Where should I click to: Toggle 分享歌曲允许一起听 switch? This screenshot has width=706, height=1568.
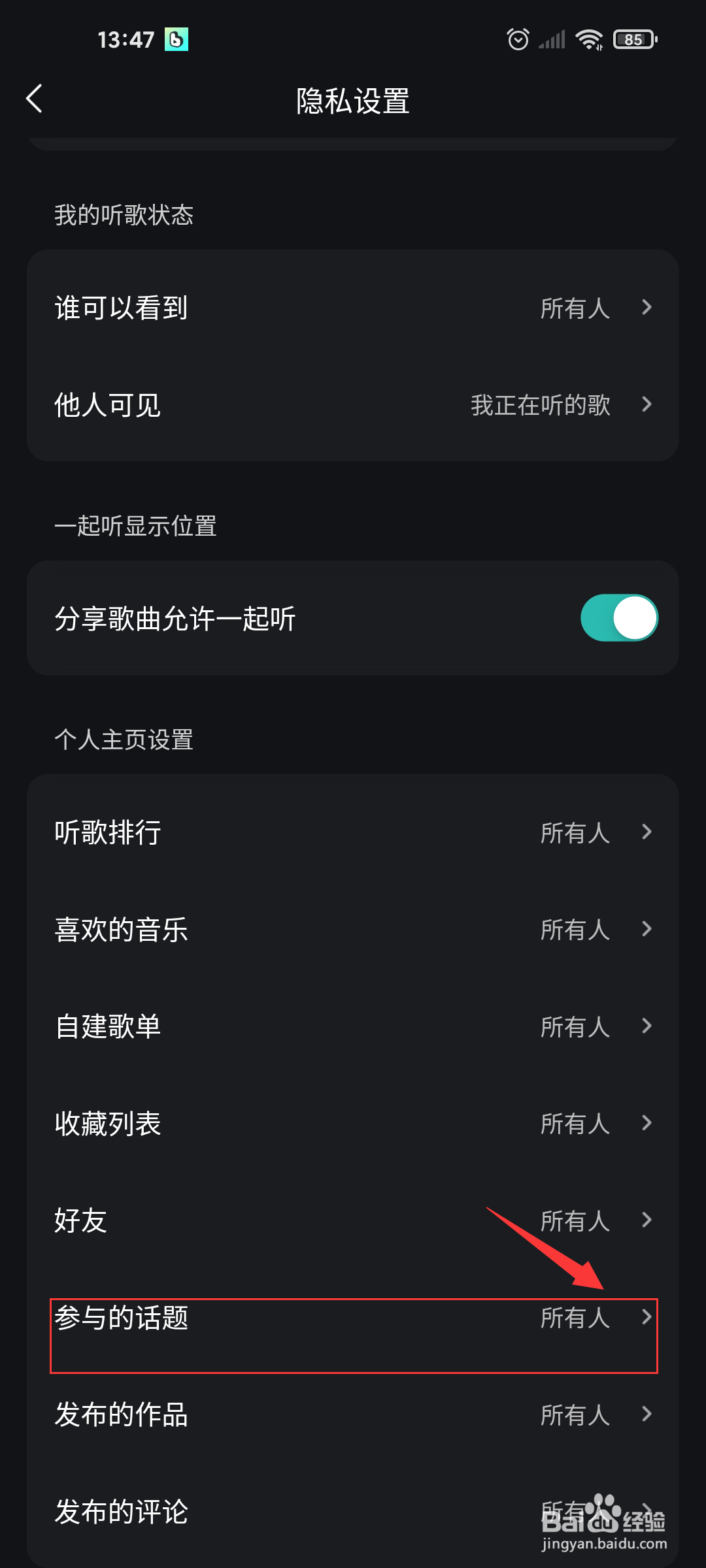(x=618, y=618)
